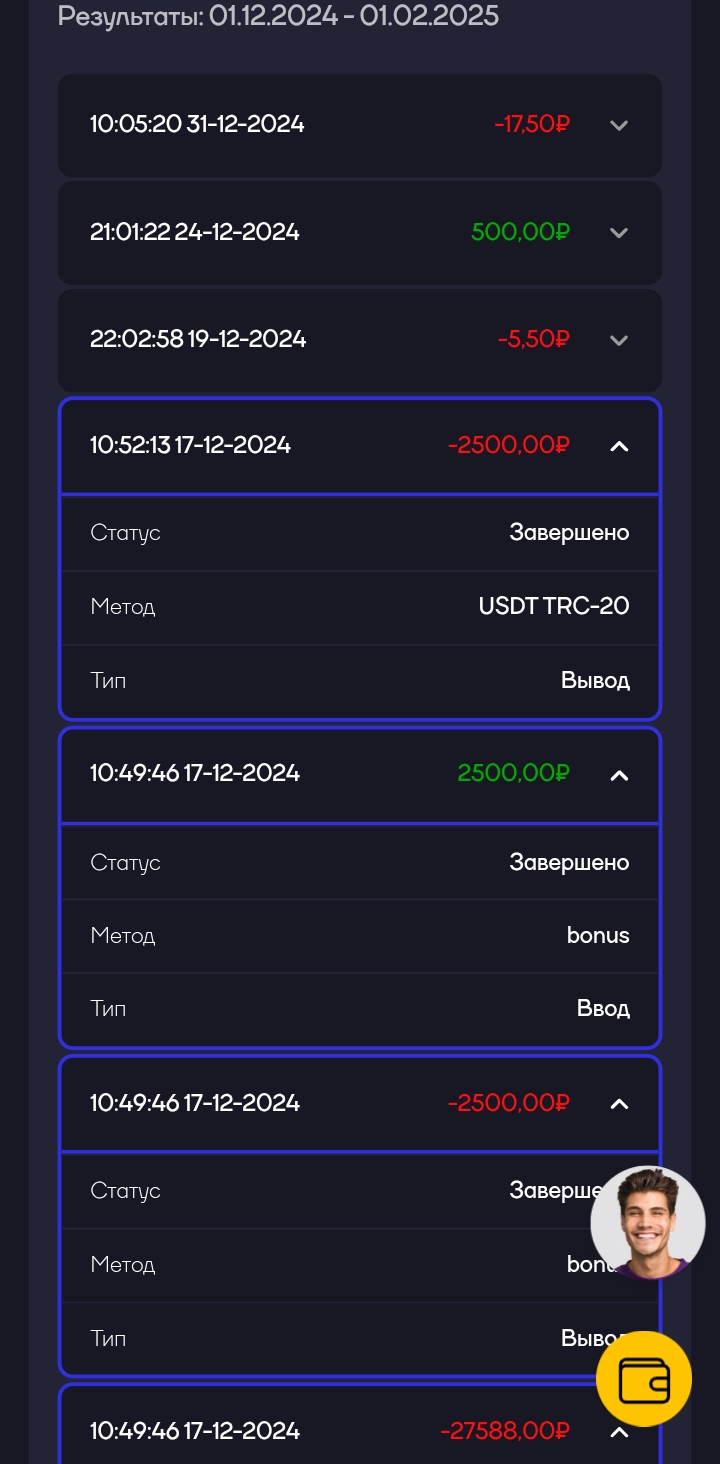The height and width of the screenshot is (1464, 720).
Task: Open the support chat avatar
Action: pyautogui.click(x=648, y=1222)
